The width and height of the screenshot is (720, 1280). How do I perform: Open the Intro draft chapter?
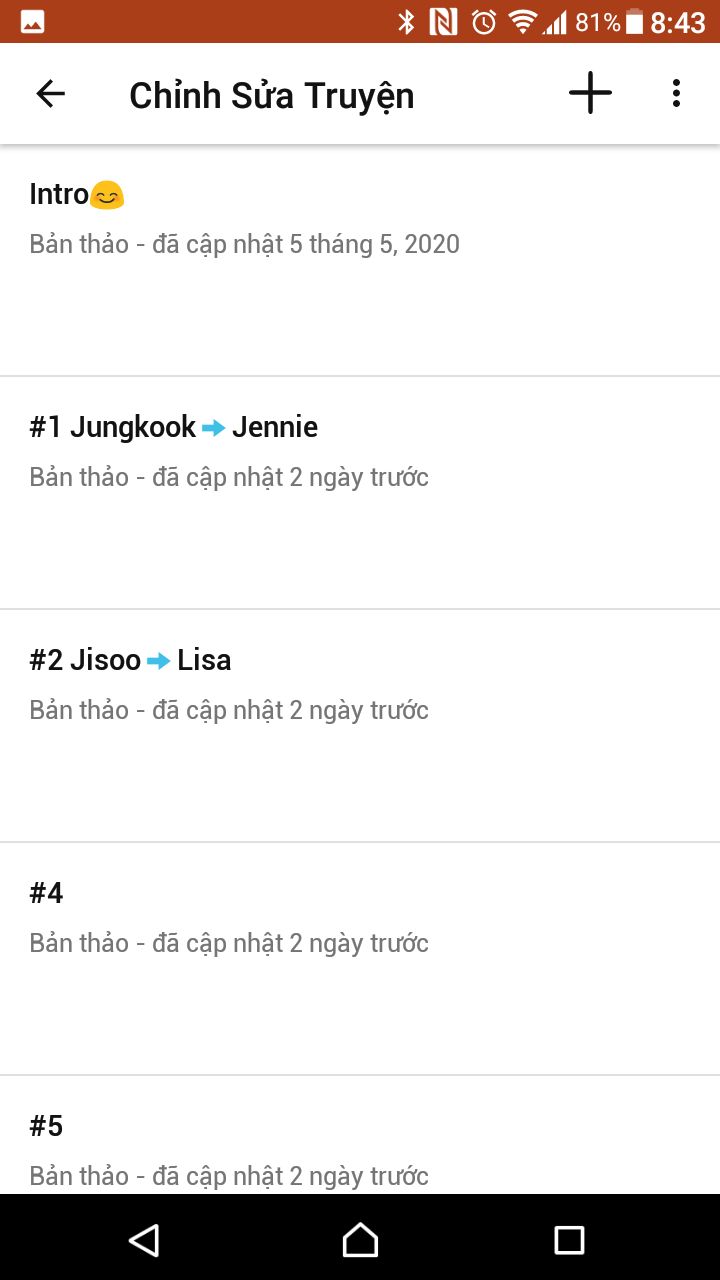360,260
